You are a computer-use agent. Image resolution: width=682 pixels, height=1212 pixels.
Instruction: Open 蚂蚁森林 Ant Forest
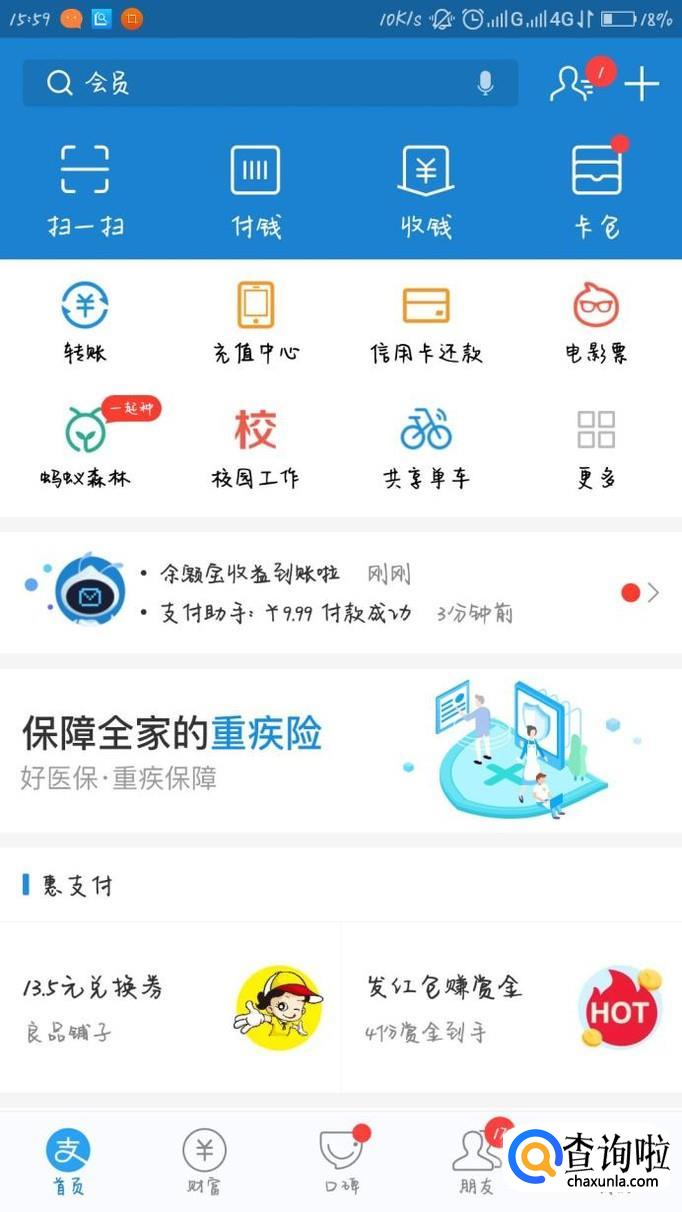(x=85, y=446)
